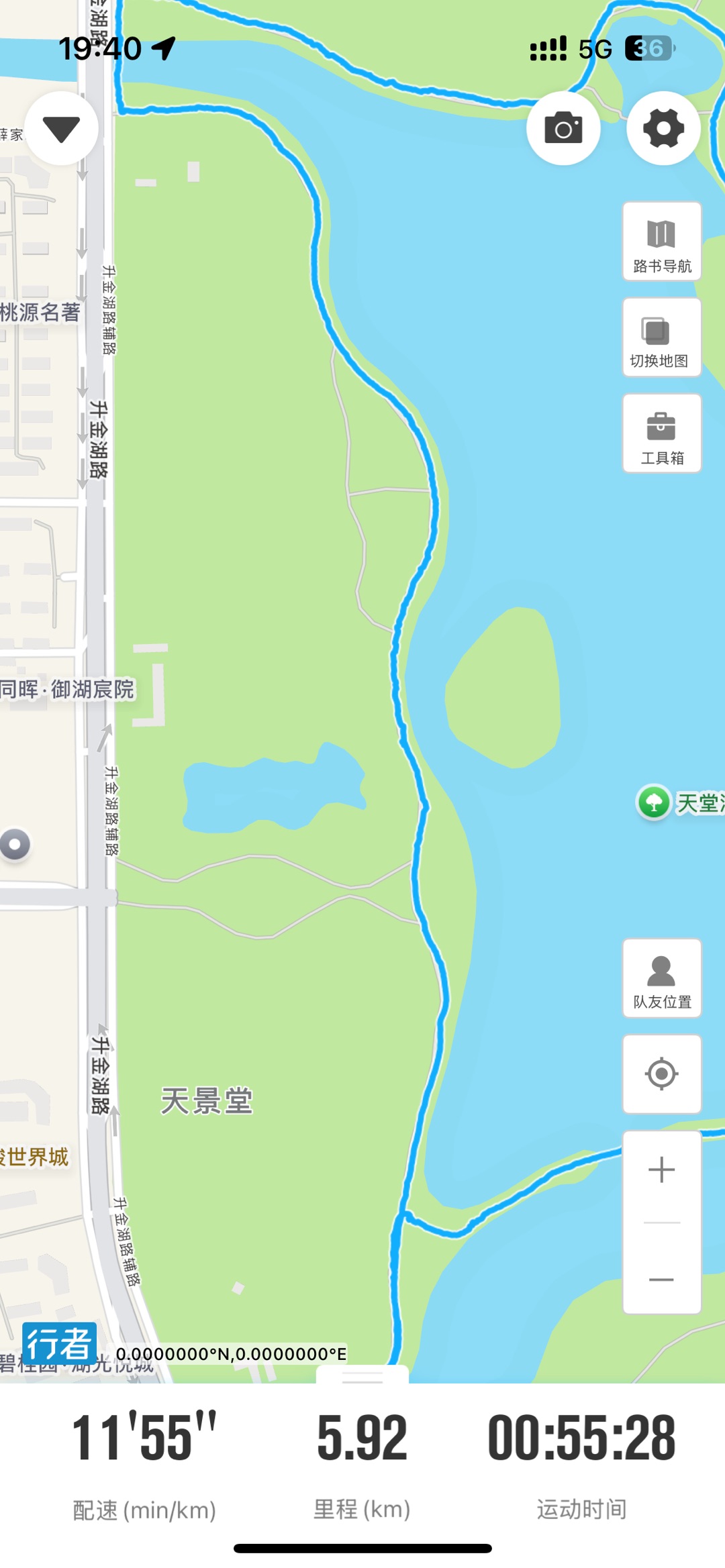Show 队友位置 teammate locations

(662, 979)
